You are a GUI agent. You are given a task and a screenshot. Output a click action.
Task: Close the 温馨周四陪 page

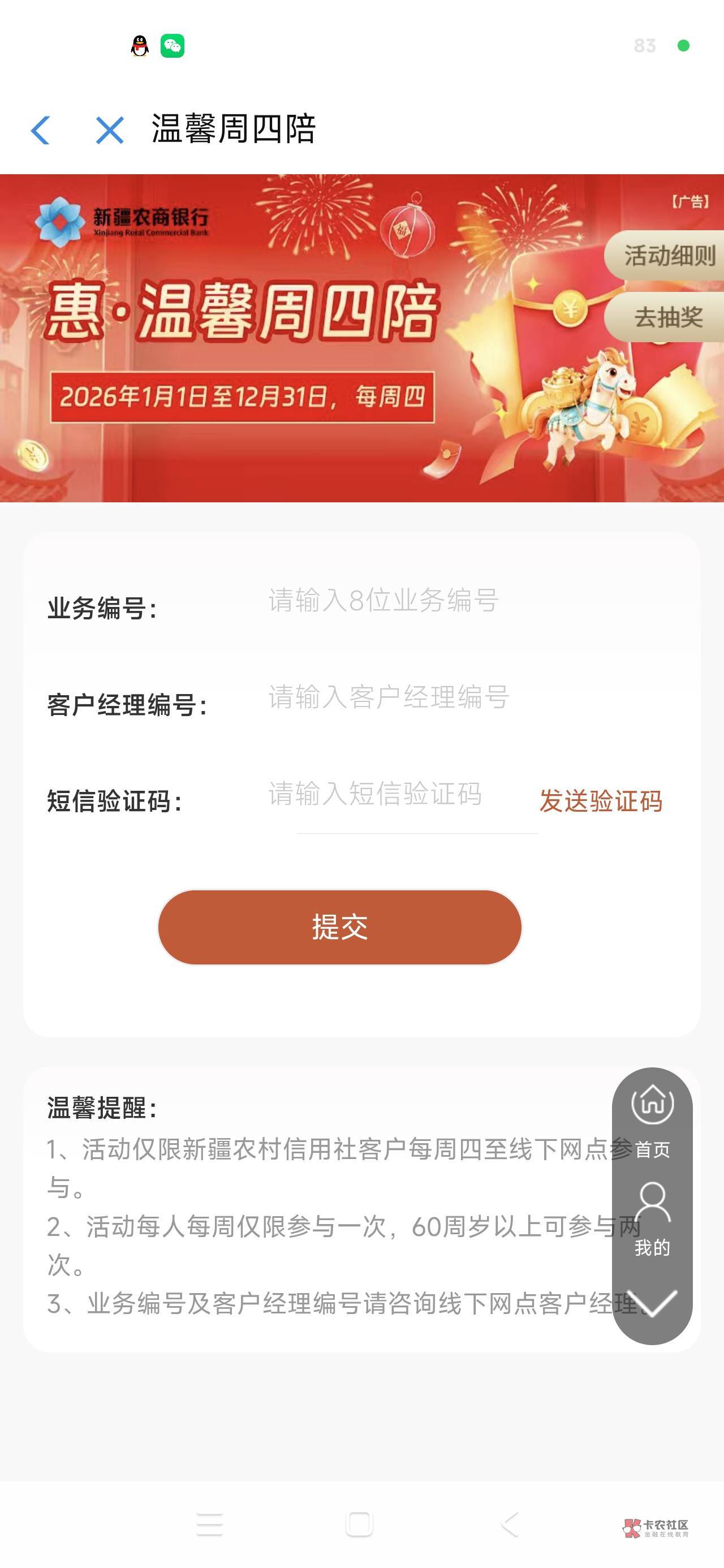[110, 130]
